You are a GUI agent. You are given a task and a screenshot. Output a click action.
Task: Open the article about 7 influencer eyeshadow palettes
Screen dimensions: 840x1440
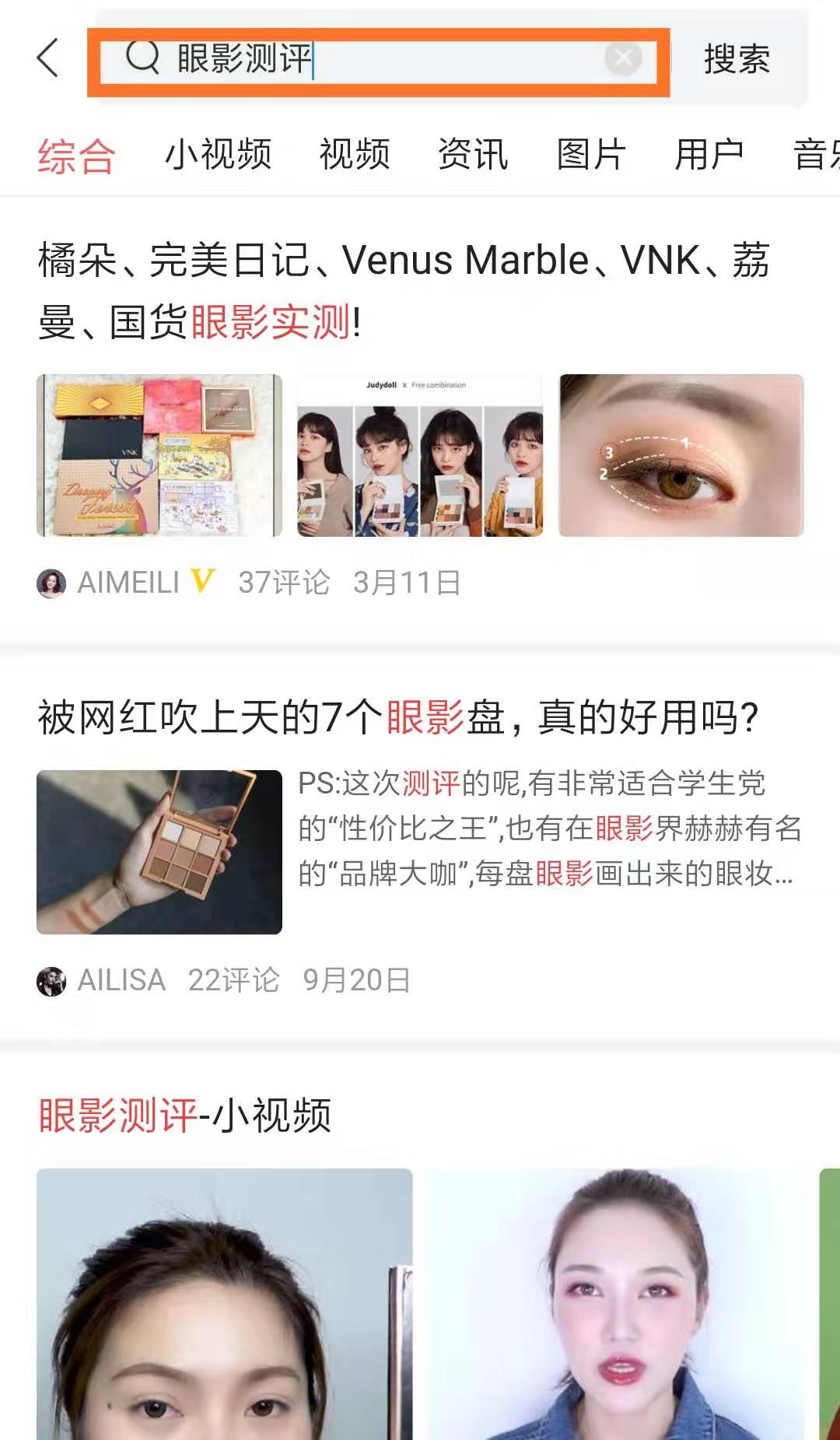pos(398,716)
